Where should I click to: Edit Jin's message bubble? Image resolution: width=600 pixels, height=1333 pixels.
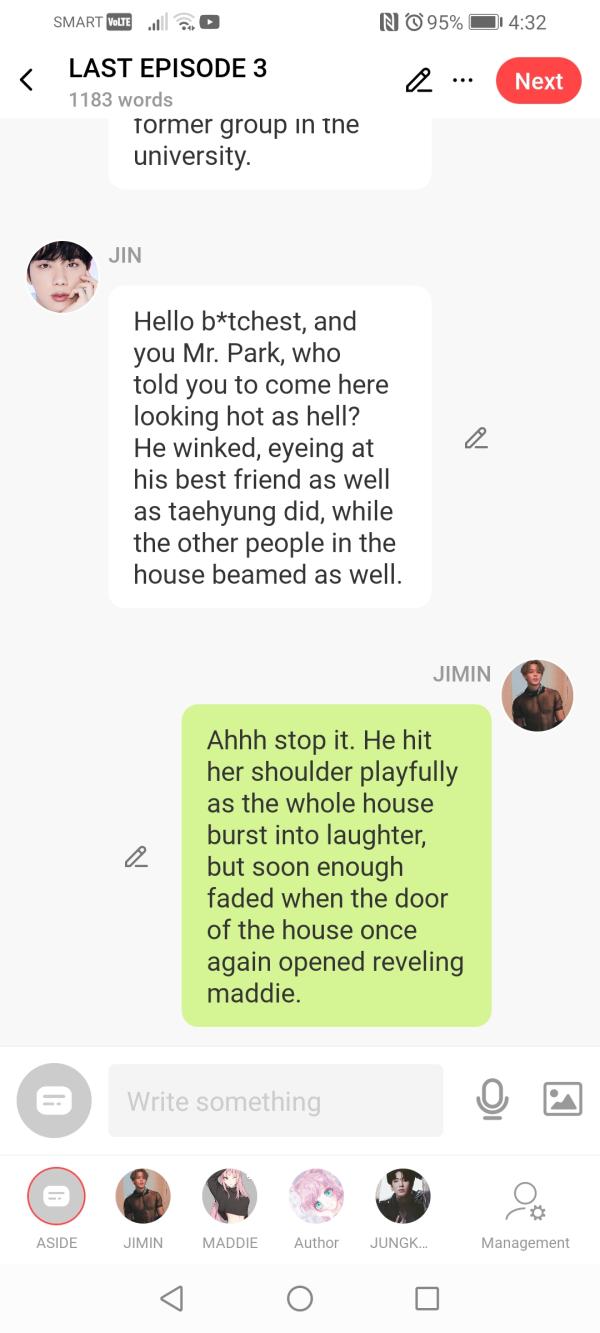(476, 438)
